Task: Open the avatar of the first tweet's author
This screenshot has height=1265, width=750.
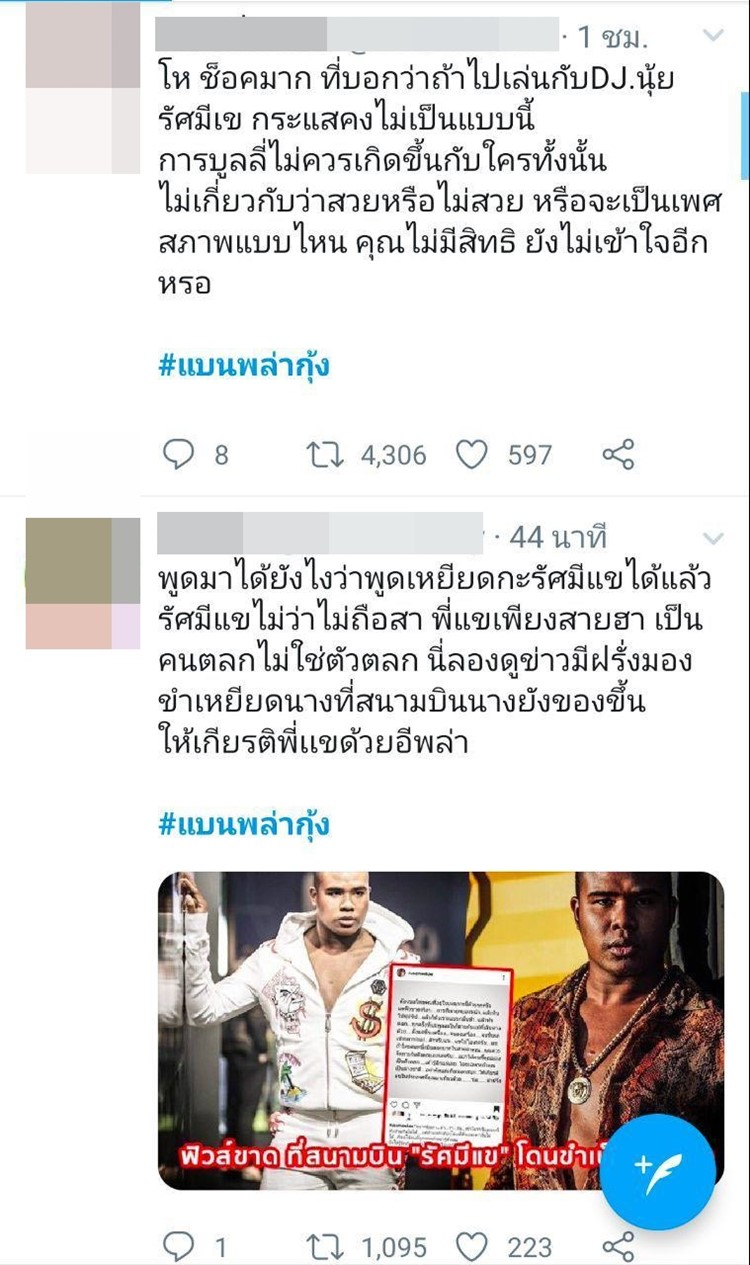Action: point(83,88)
